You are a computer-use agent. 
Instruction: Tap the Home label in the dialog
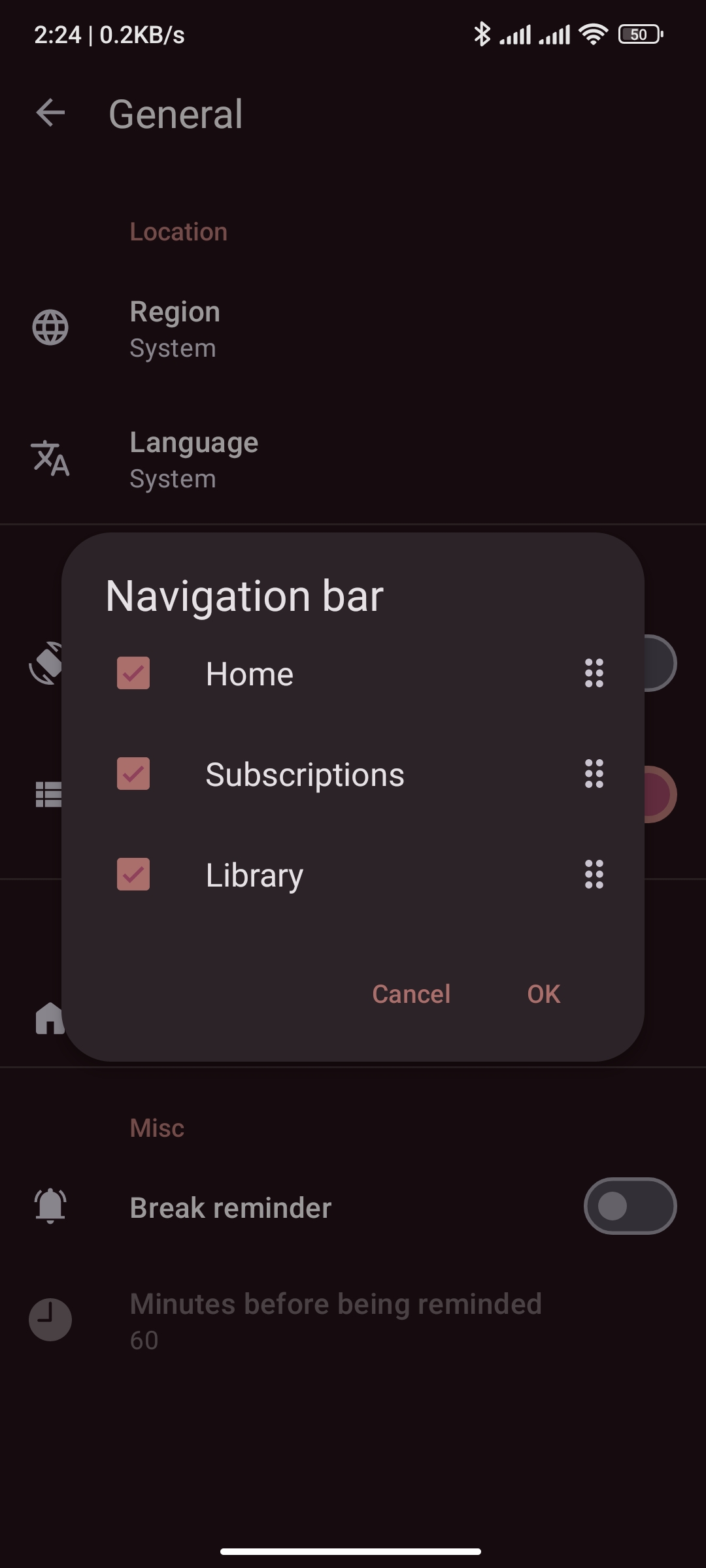pos(248,674)
